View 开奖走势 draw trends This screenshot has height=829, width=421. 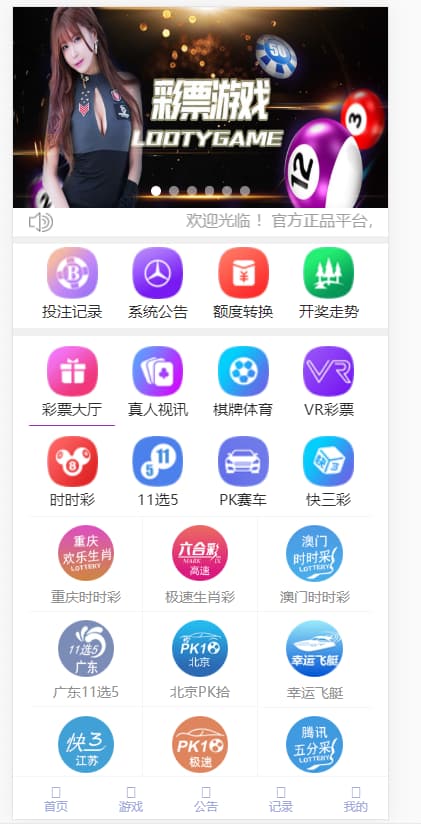[328, 284]
